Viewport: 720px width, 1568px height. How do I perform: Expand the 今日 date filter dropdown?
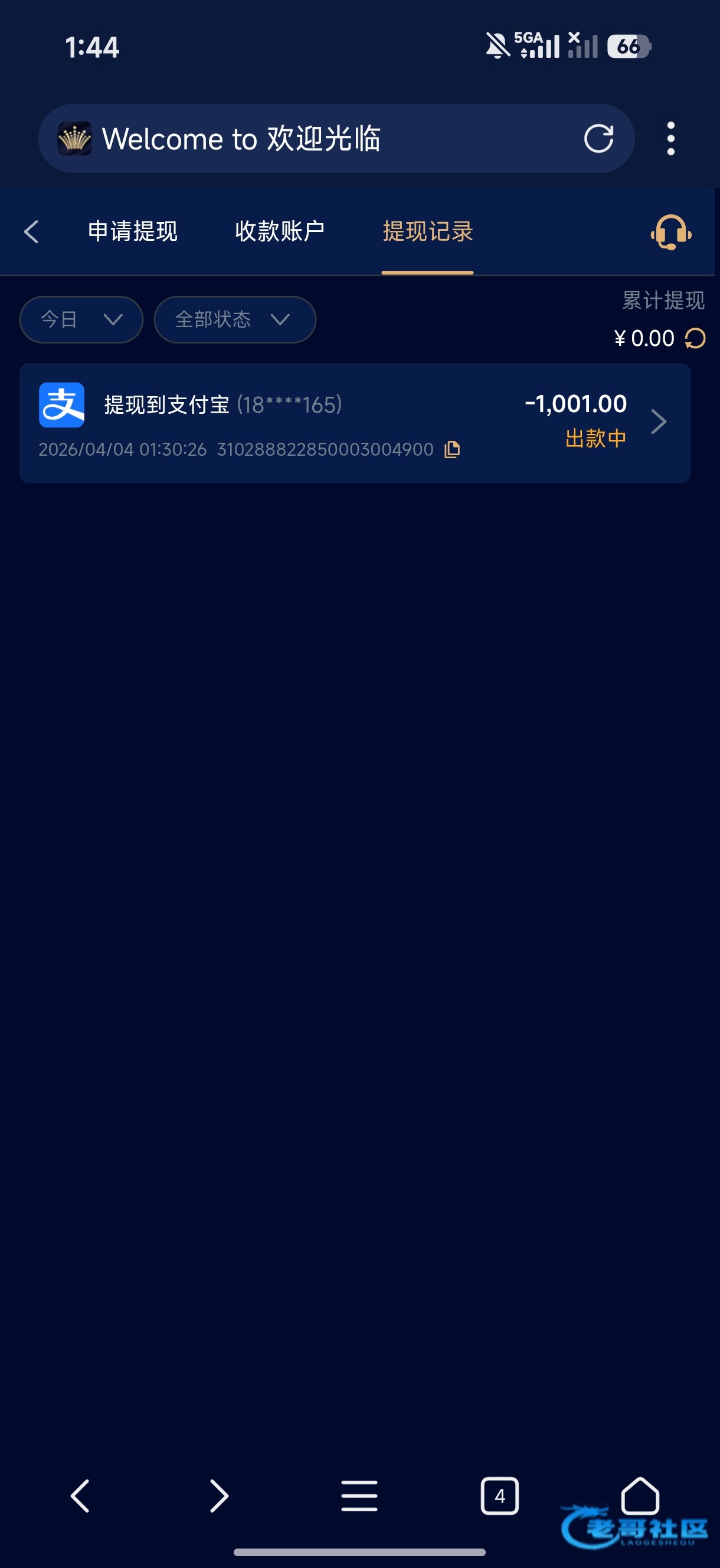(81, 319)
